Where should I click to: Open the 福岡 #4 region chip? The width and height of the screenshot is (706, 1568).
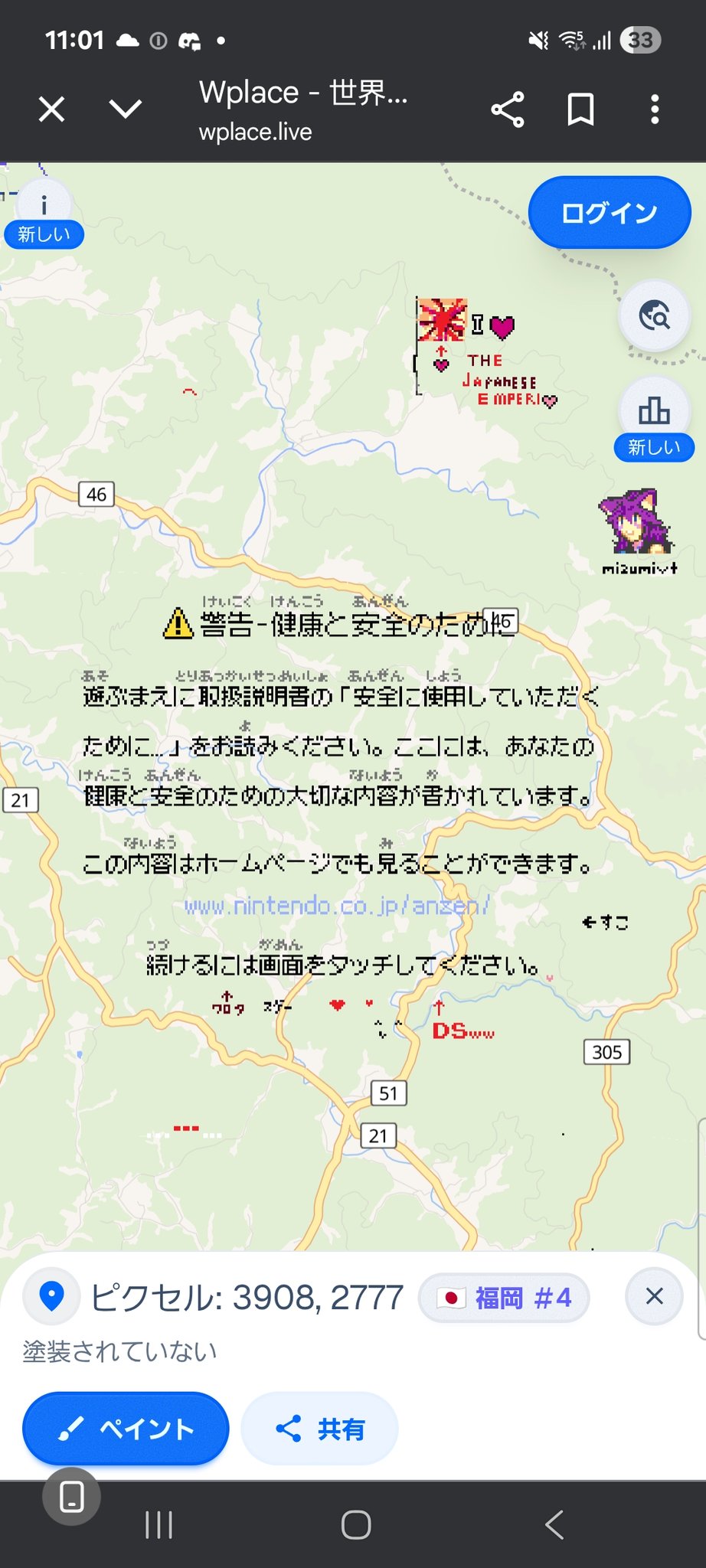point(504,1298)
